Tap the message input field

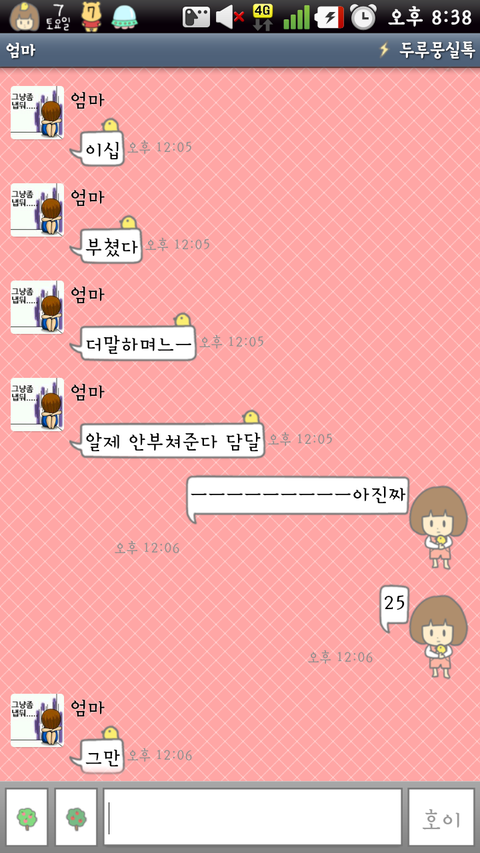[x=253, y=817]
